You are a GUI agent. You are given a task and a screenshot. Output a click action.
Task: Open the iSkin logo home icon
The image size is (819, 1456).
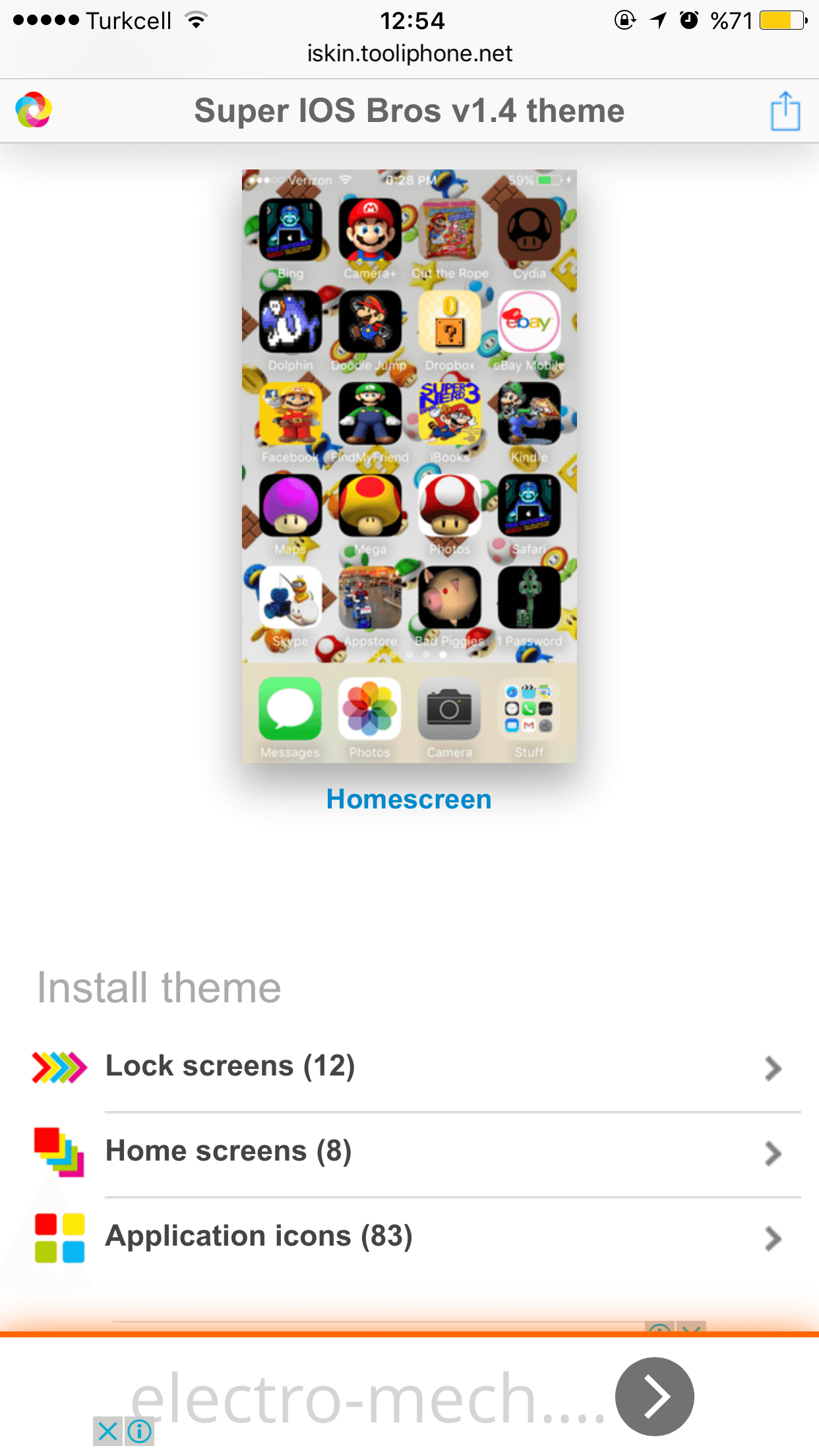[34, 110]
